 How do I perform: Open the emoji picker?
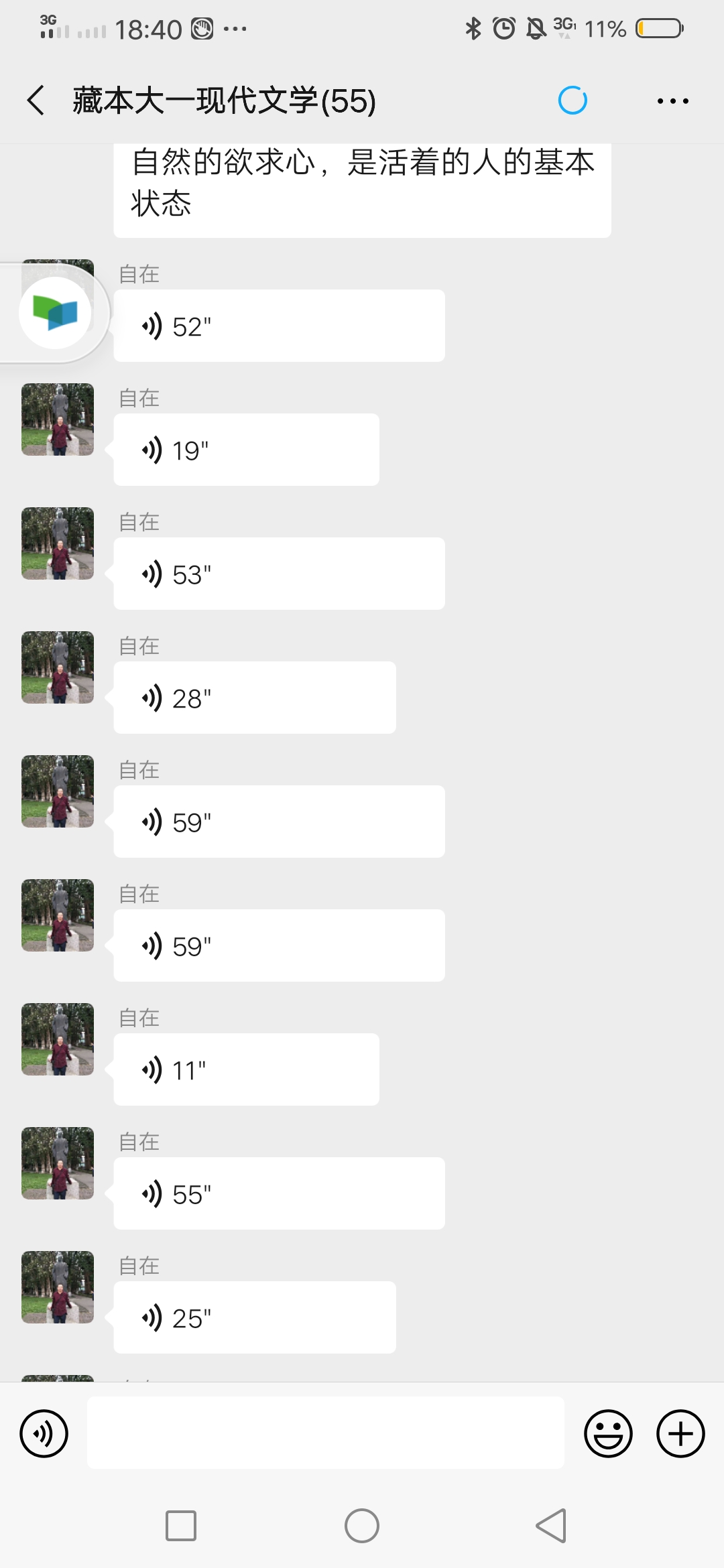[608, 1433]
